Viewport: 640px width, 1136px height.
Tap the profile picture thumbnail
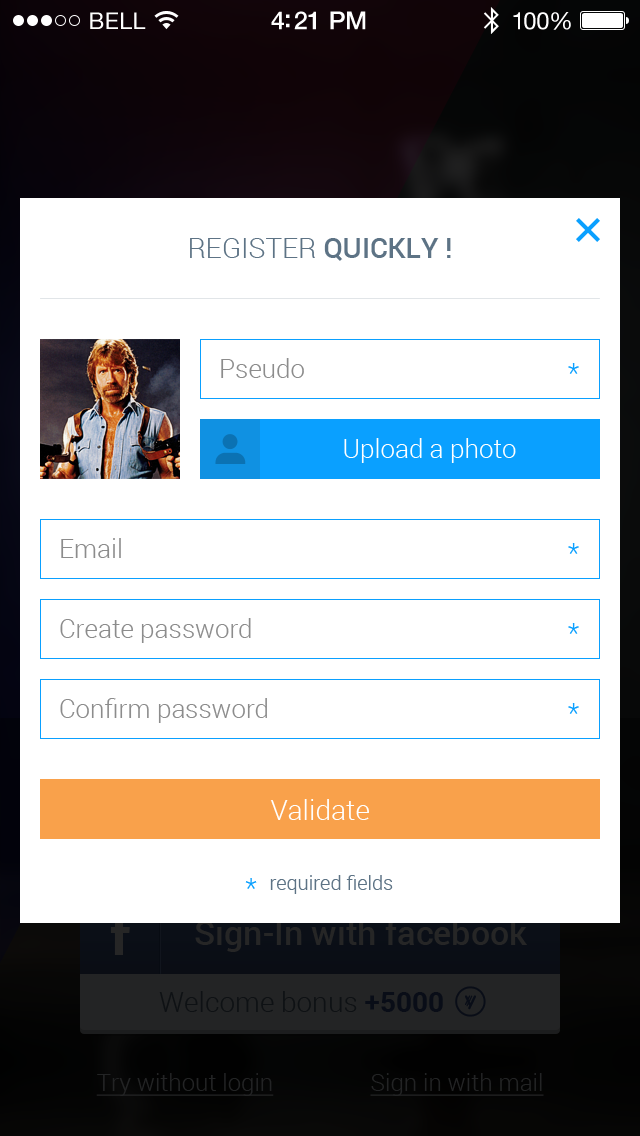[x=109, y=409]
